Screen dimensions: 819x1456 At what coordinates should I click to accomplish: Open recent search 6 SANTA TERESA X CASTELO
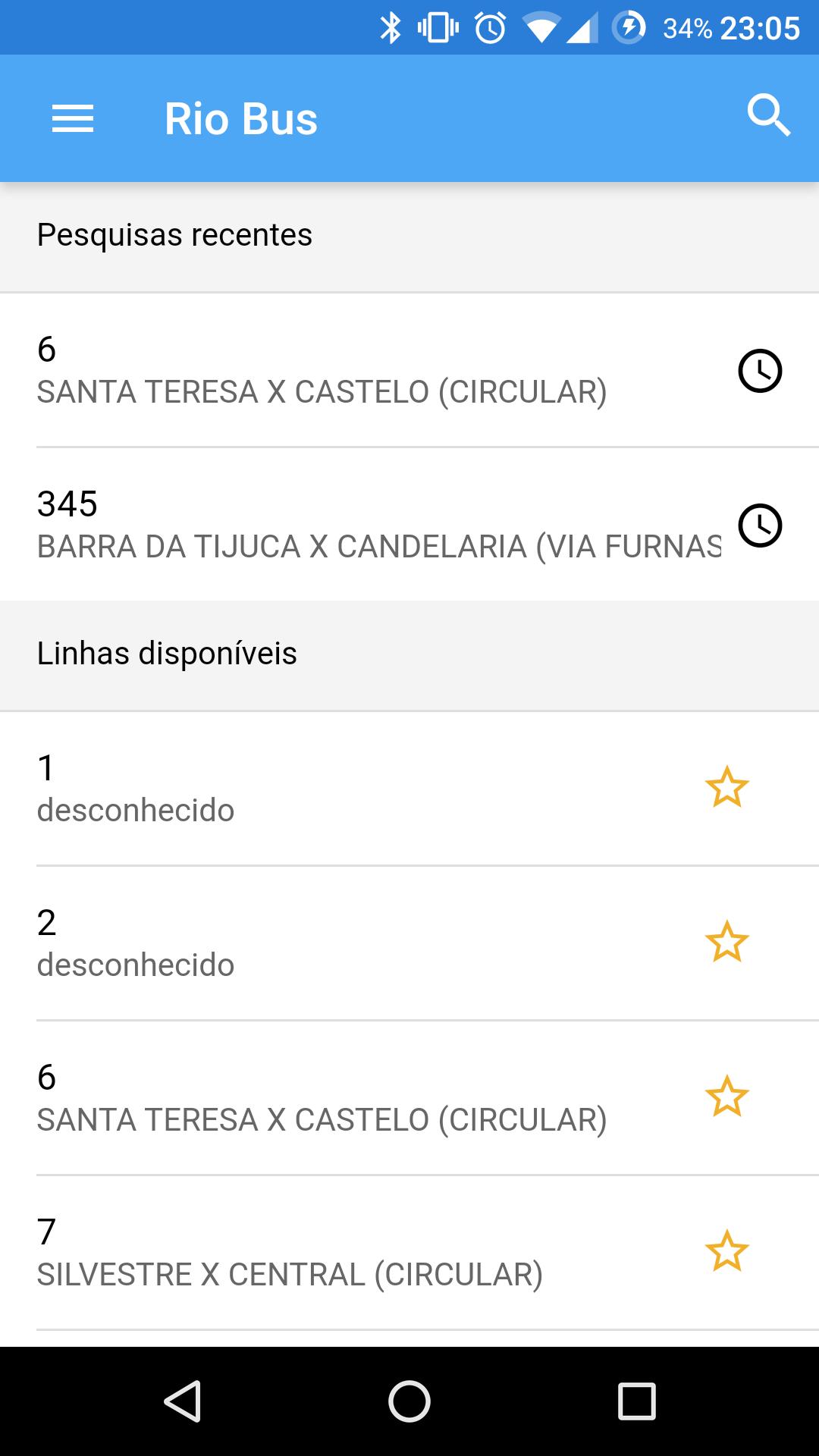341,370
